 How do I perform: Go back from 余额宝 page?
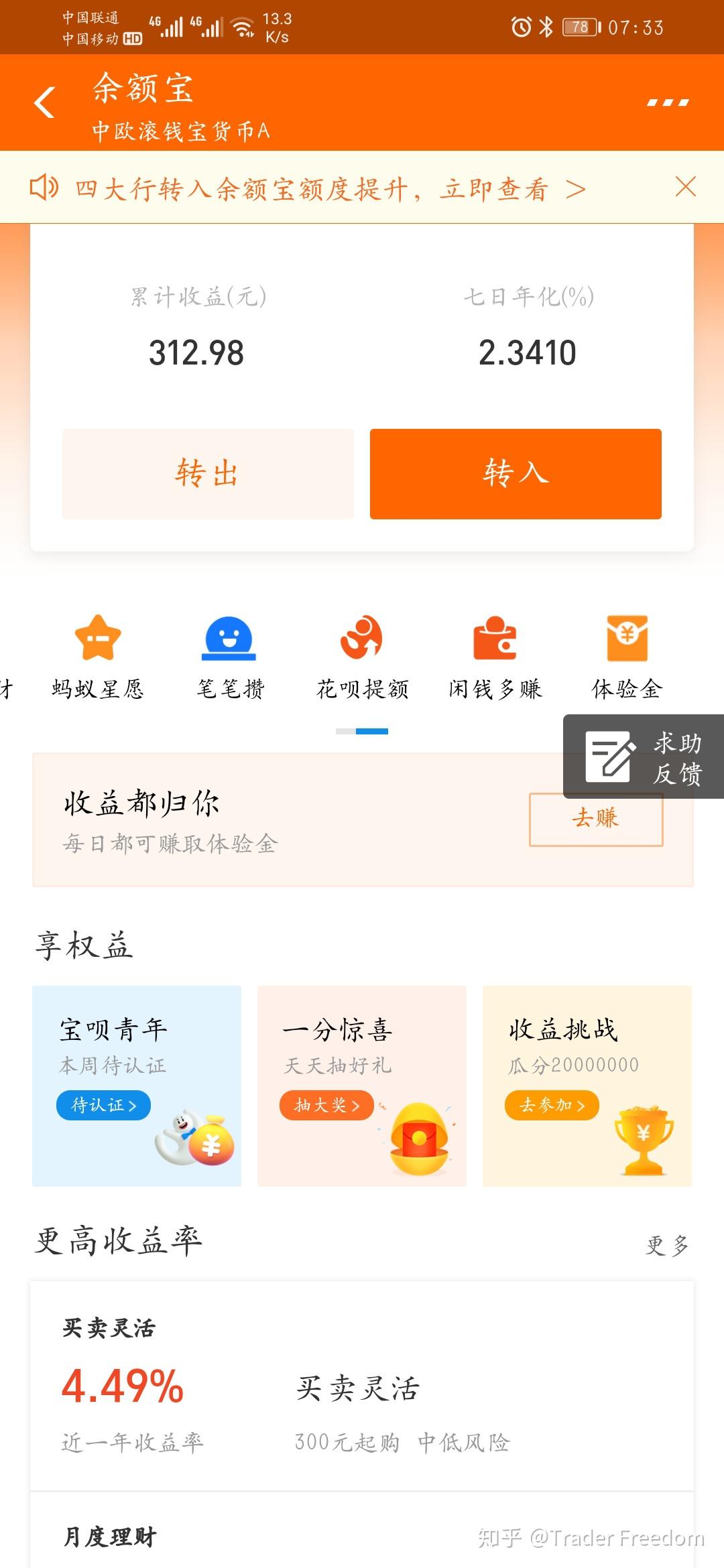tap(44, 103)
